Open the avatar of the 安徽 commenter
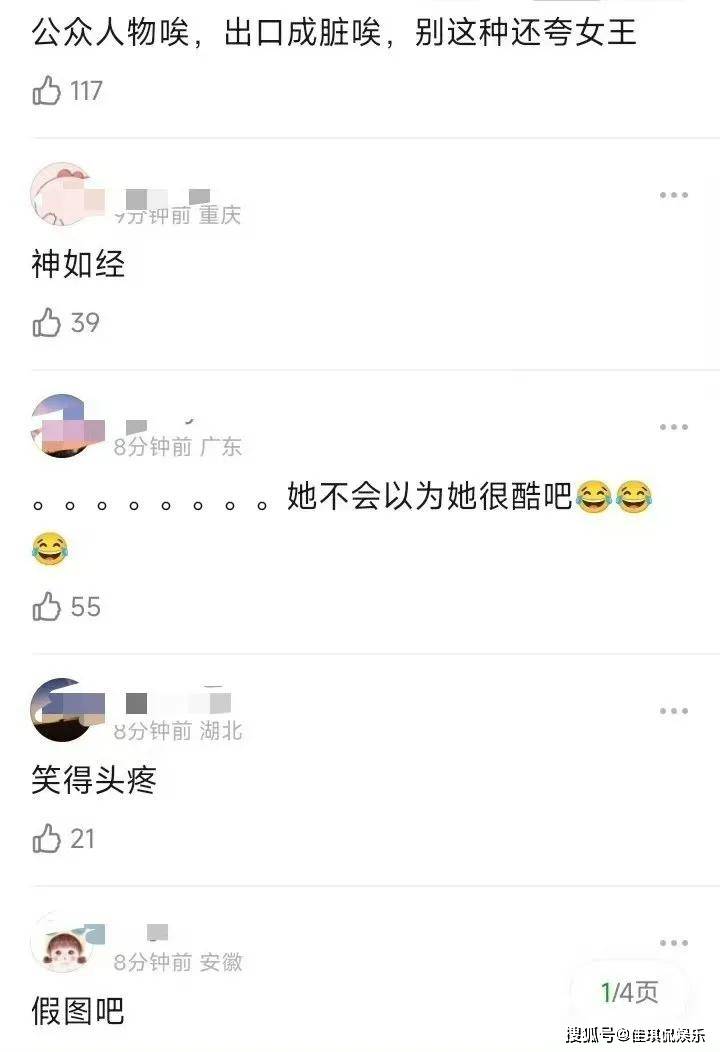The image size is (720, 1052). tap(62, 942)
